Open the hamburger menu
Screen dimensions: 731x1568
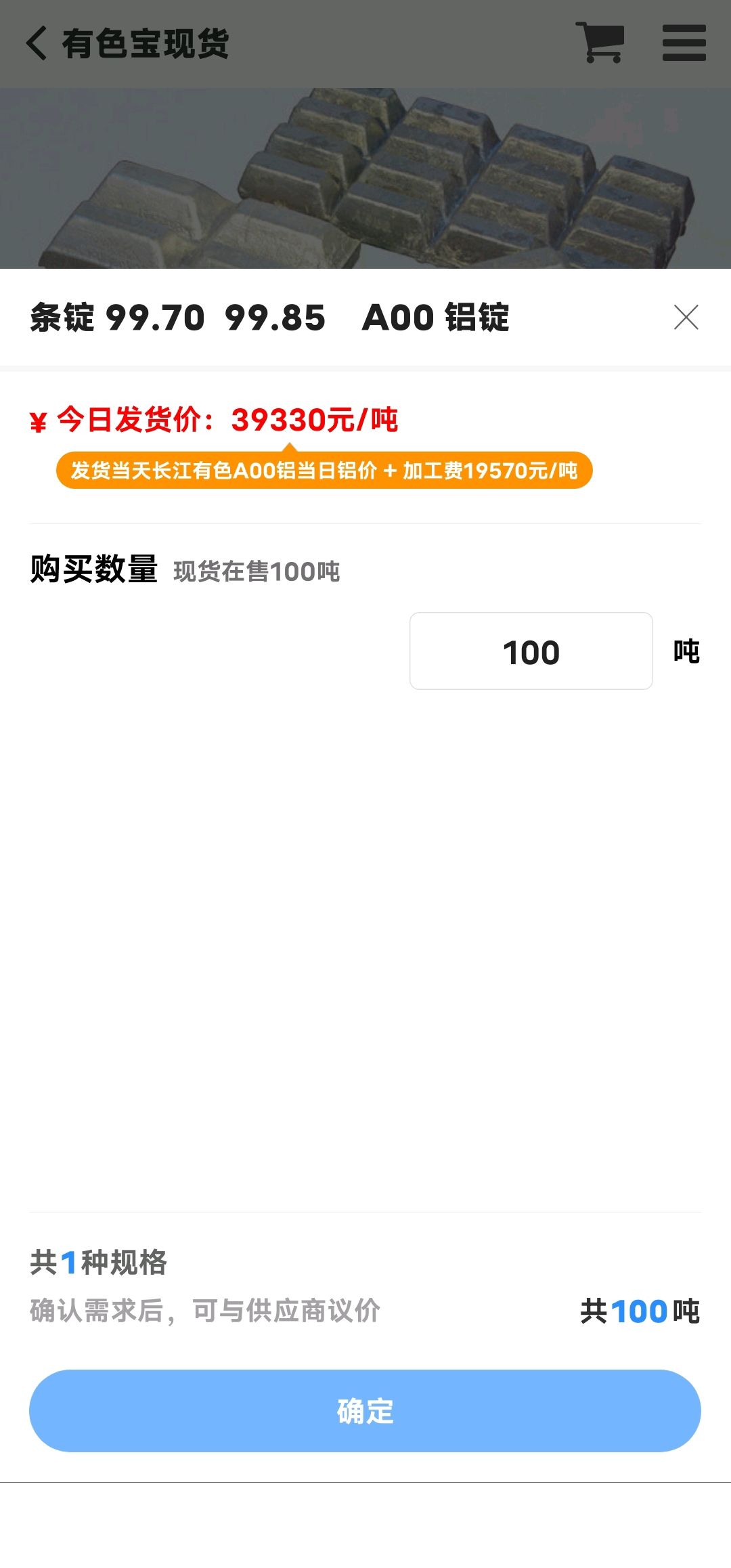pyautogui.click(x=684, y=43)
